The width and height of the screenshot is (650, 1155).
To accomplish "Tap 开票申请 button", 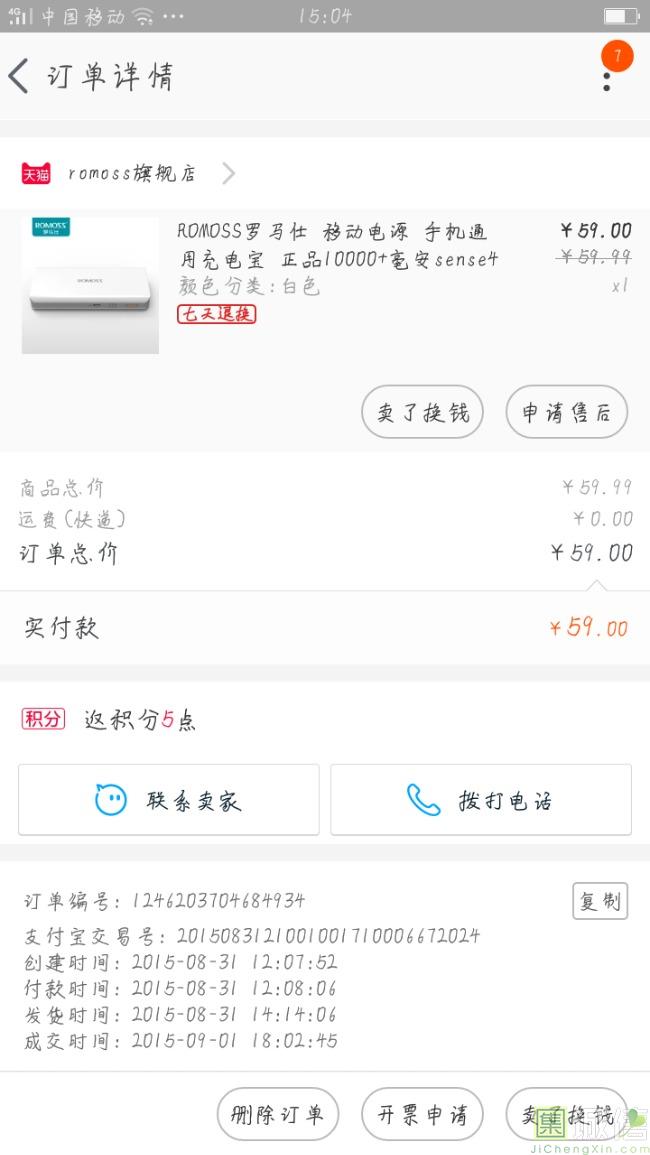I will 422,1115.
